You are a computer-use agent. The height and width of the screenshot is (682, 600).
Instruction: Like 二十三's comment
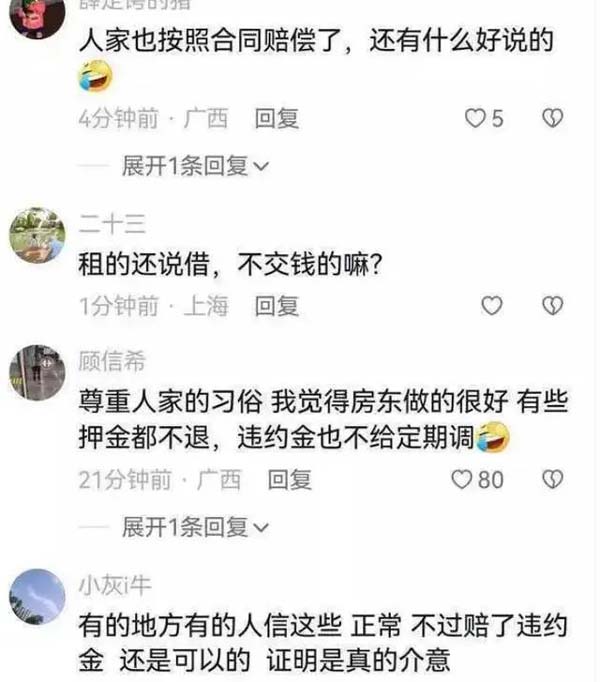492,306
